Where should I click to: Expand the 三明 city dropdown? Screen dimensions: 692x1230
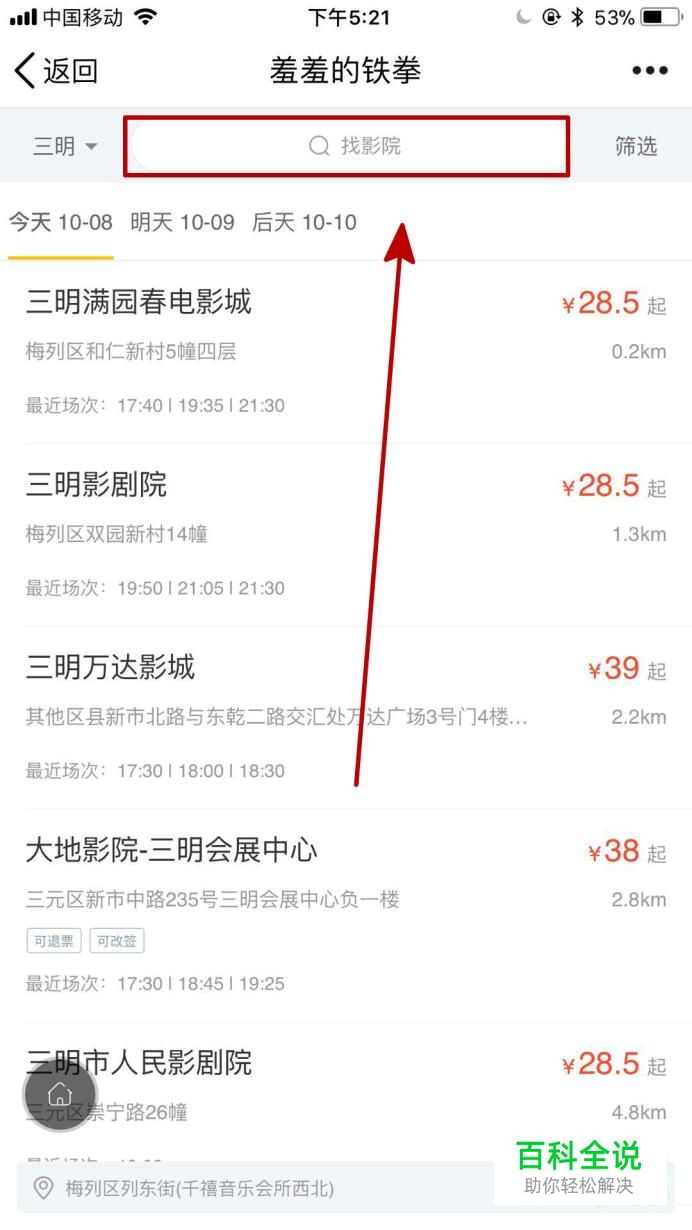[x=65, y=146]
